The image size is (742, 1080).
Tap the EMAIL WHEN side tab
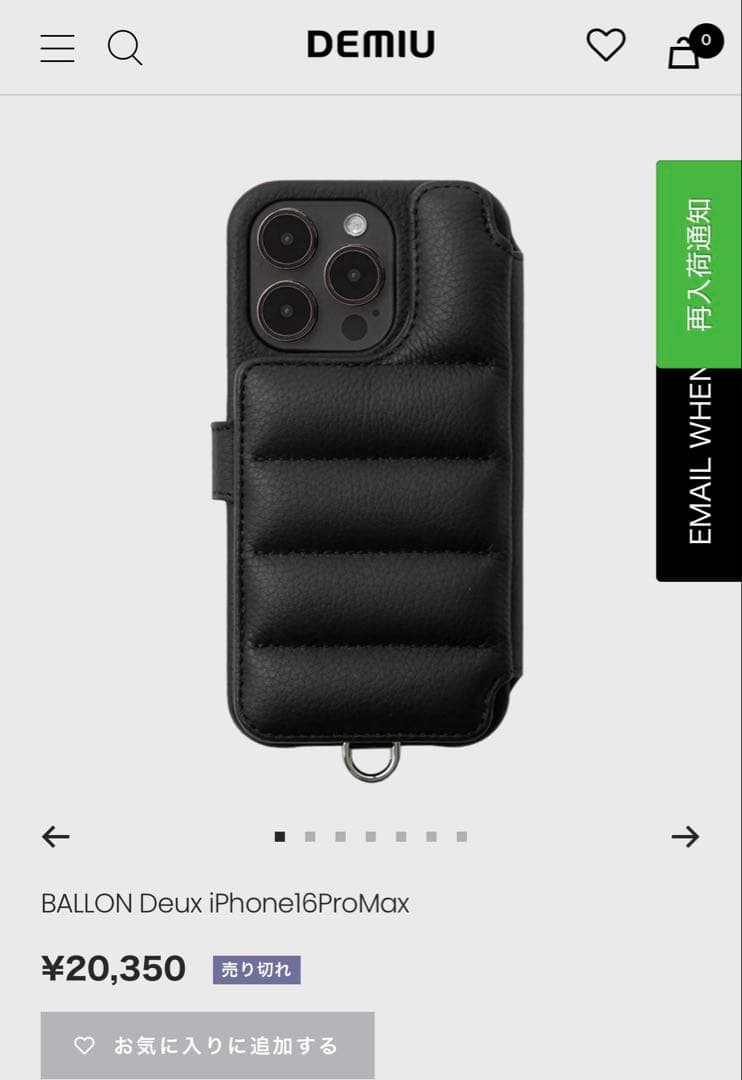click(699, 474)
